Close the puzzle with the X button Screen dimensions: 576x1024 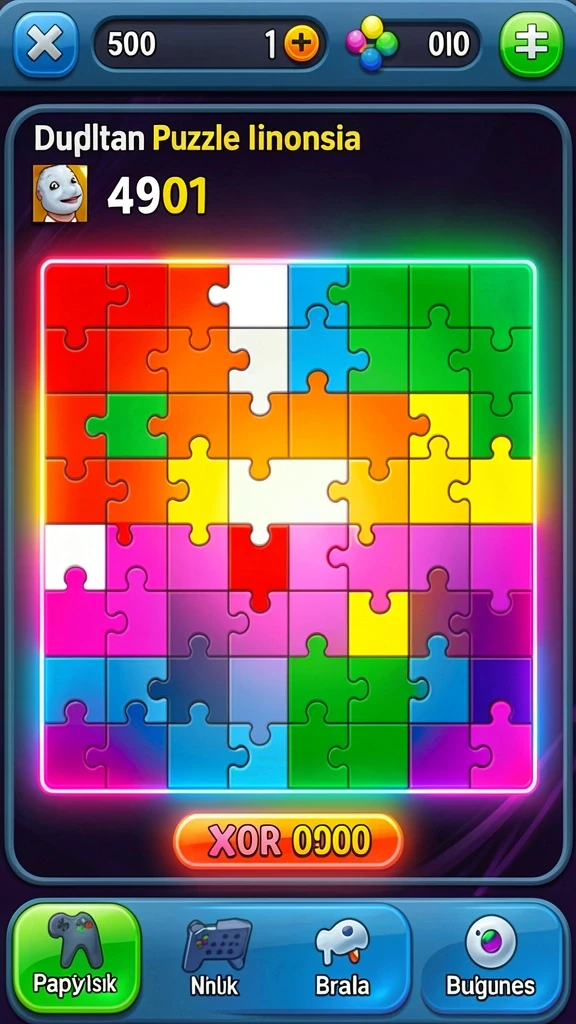pyautogui.click(x=44, y=44)
